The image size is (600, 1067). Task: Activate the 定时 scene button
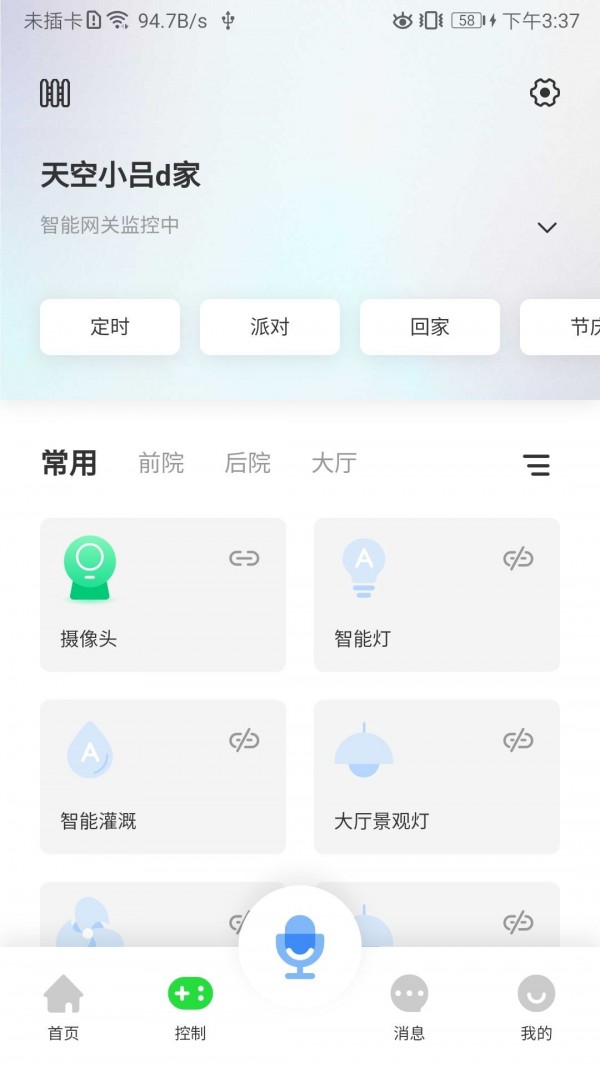click(x=110, y=327)
